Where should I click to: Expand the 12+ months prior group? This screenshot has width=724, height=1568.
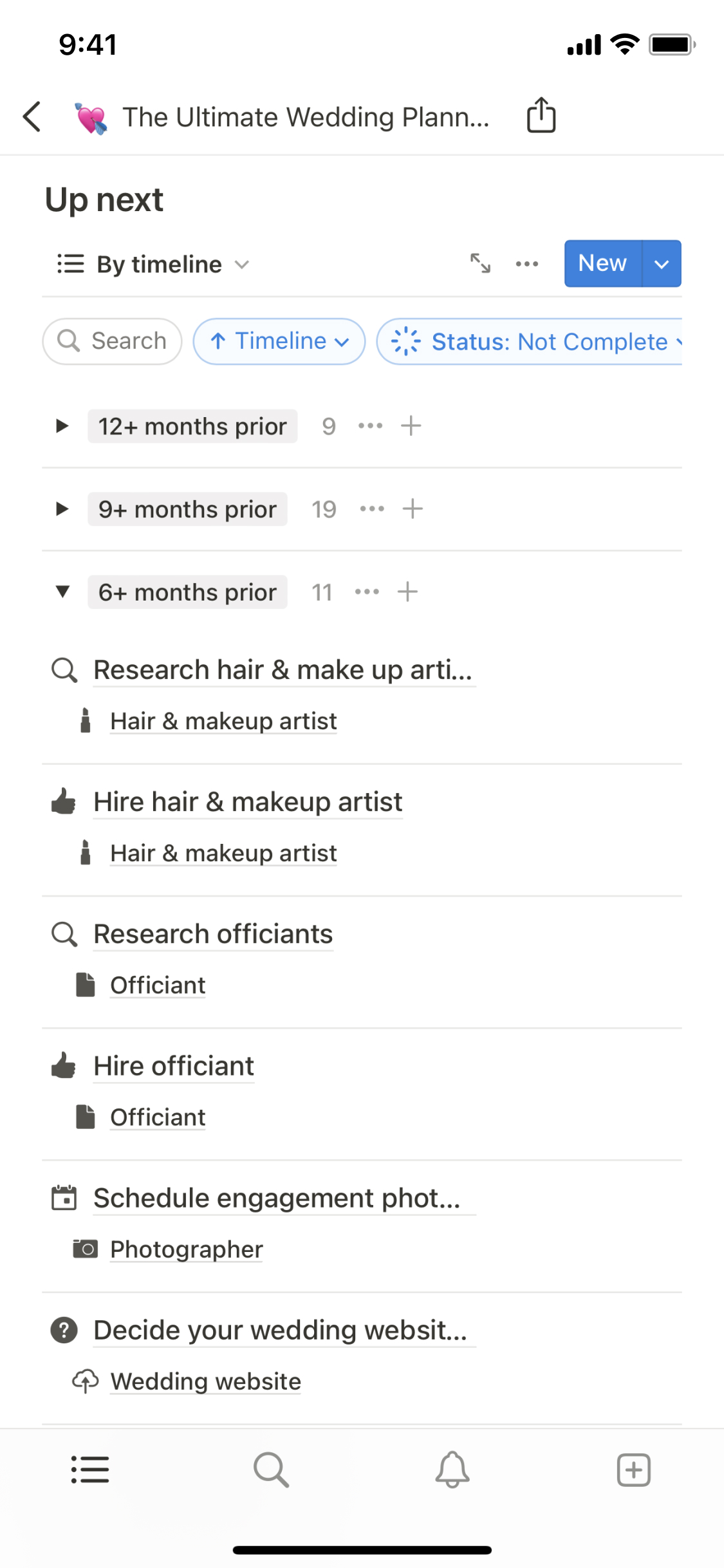pyautogui.click(x=62, y=426)
